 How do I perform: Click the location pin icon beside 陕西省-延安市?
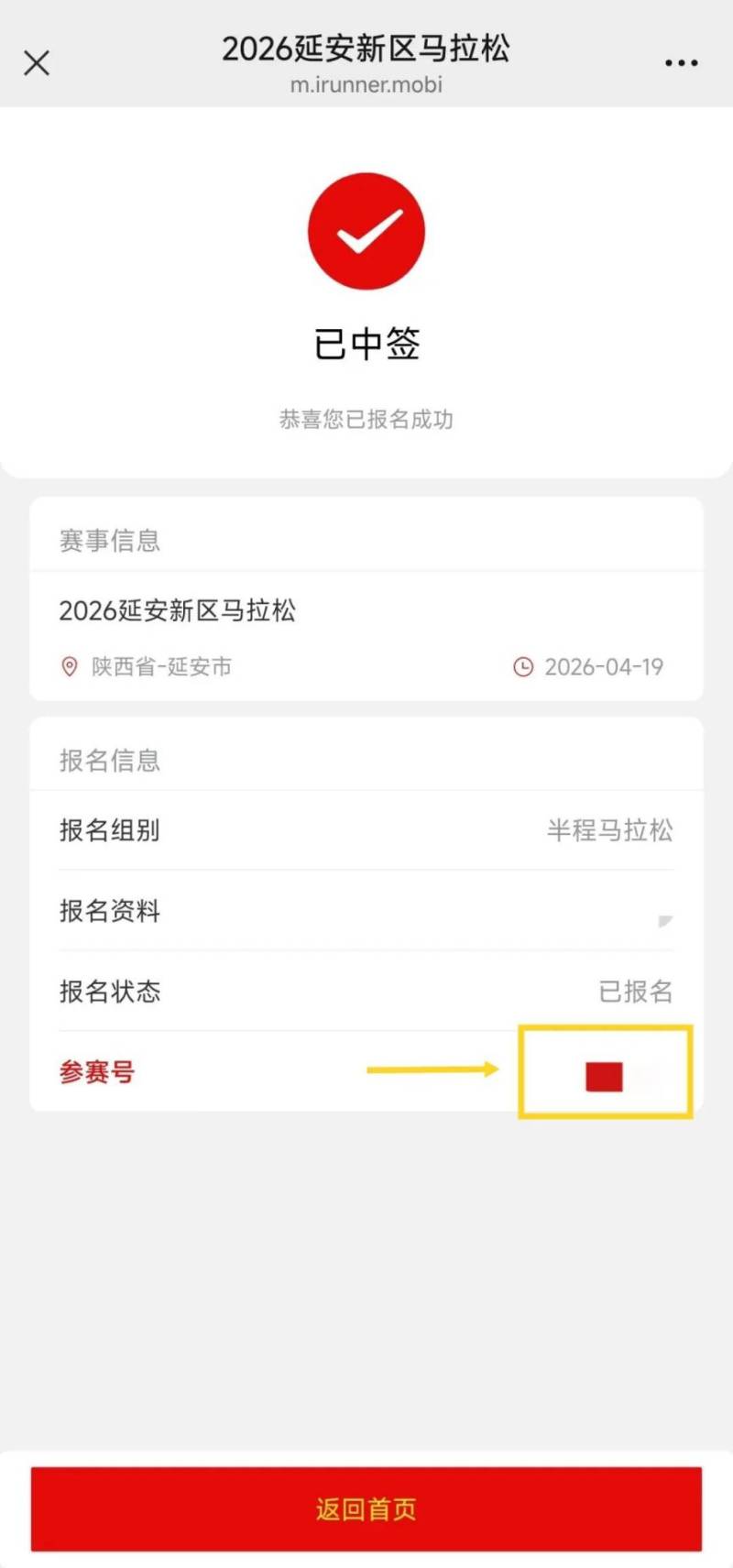[69, 667]
